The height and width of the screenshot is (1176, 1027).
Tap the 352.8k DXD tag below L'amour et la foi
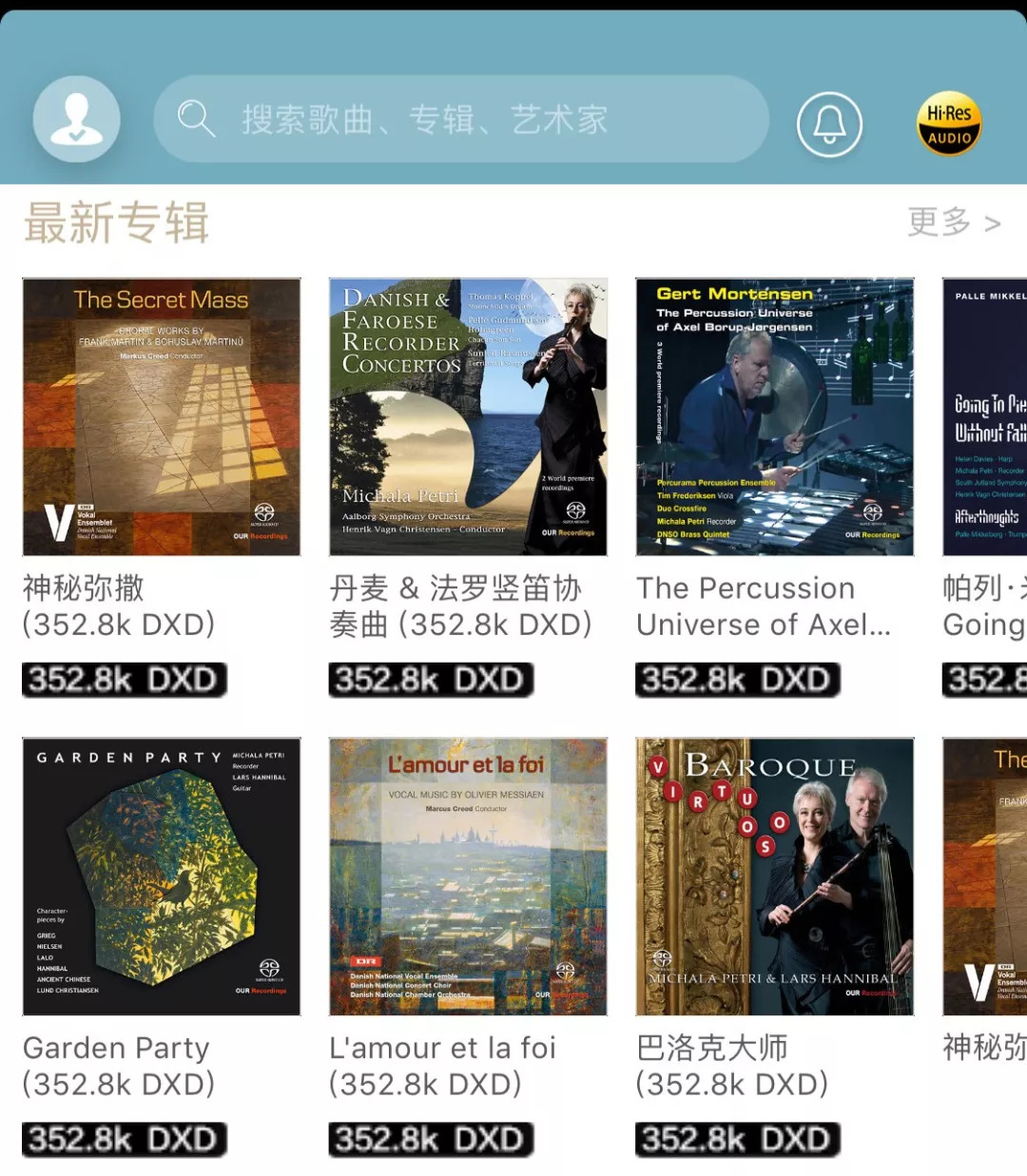point(432,1139)
